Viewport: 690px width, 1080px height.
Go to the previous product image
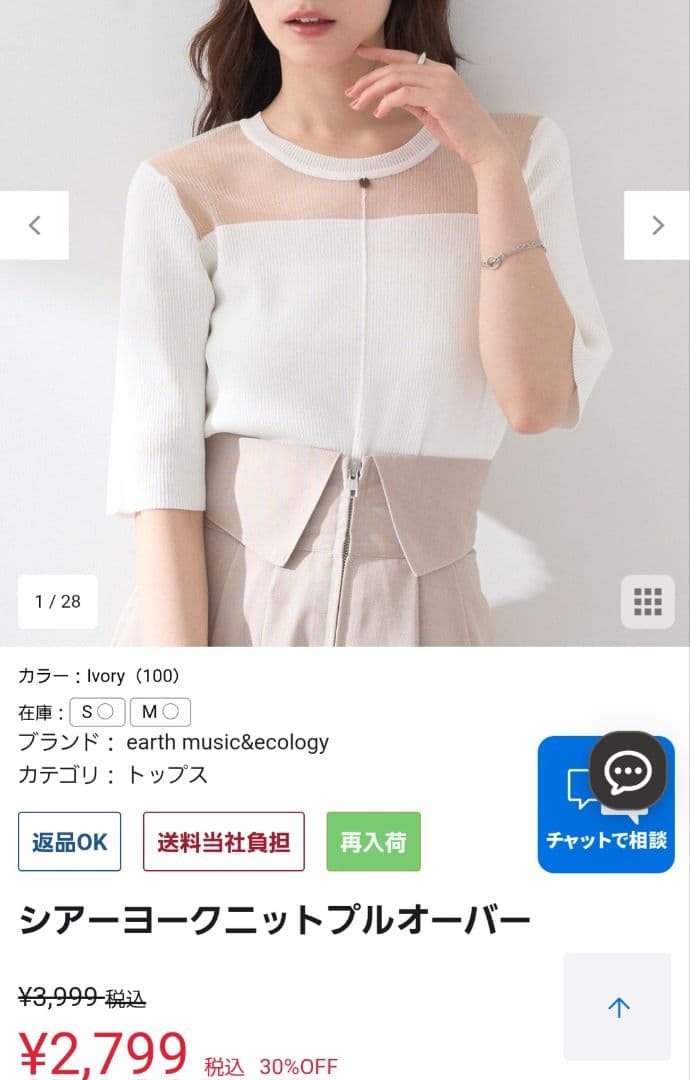click(34, 225)
